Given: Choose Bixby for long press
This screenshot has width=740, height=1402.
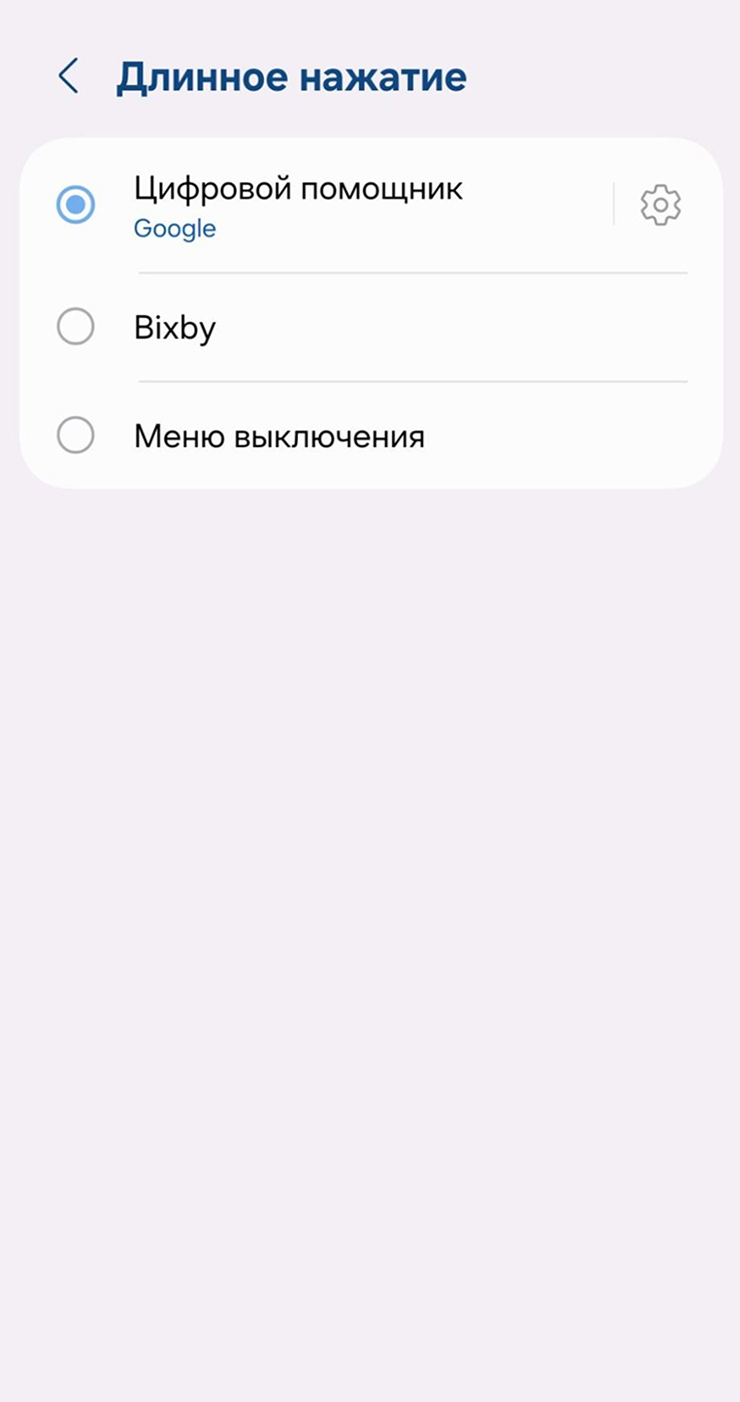Looking at the screenshot, I should coord(371,327).
